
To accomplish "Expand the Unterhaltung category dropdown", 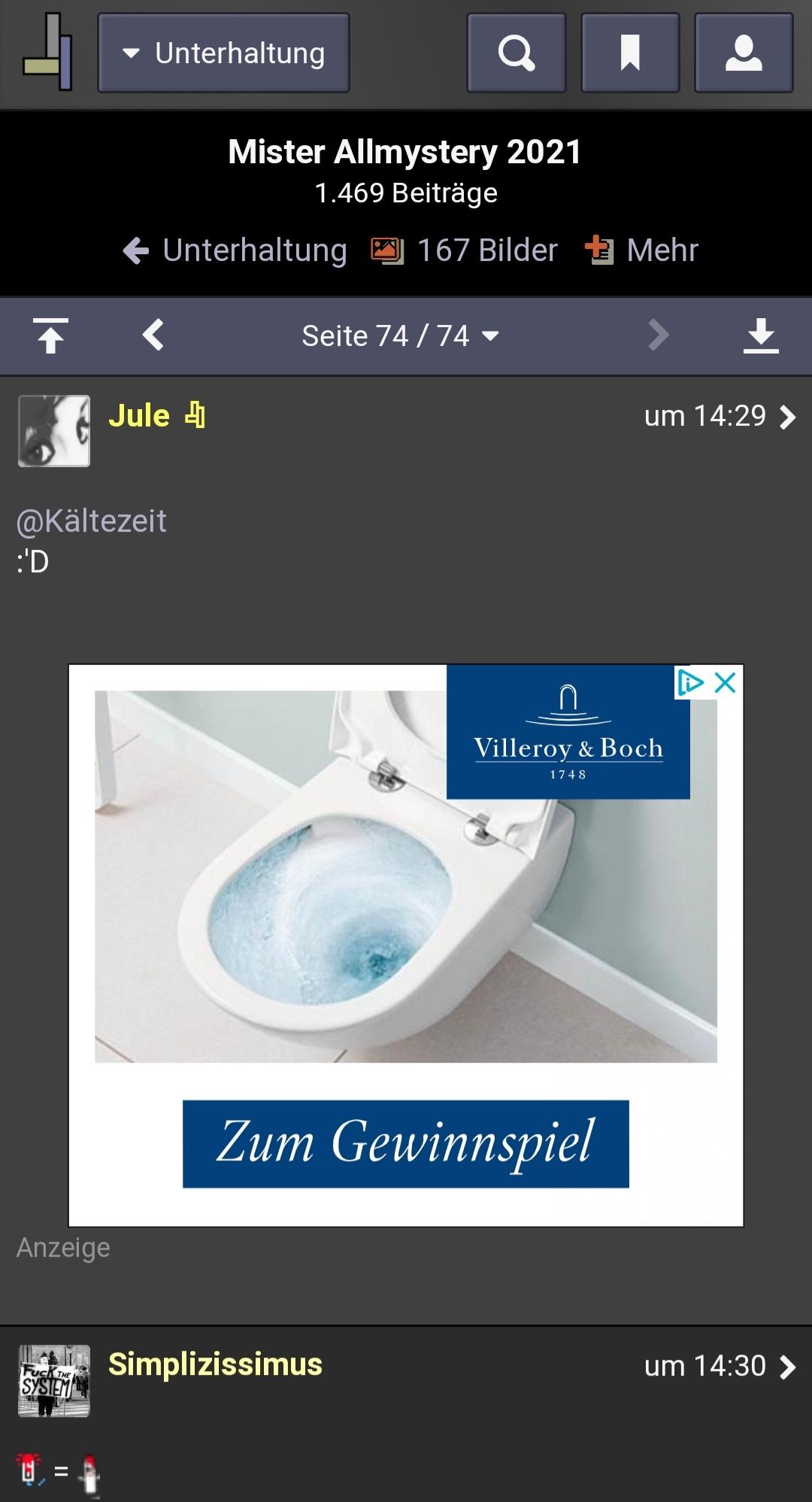I will click(x=223, y=53).
